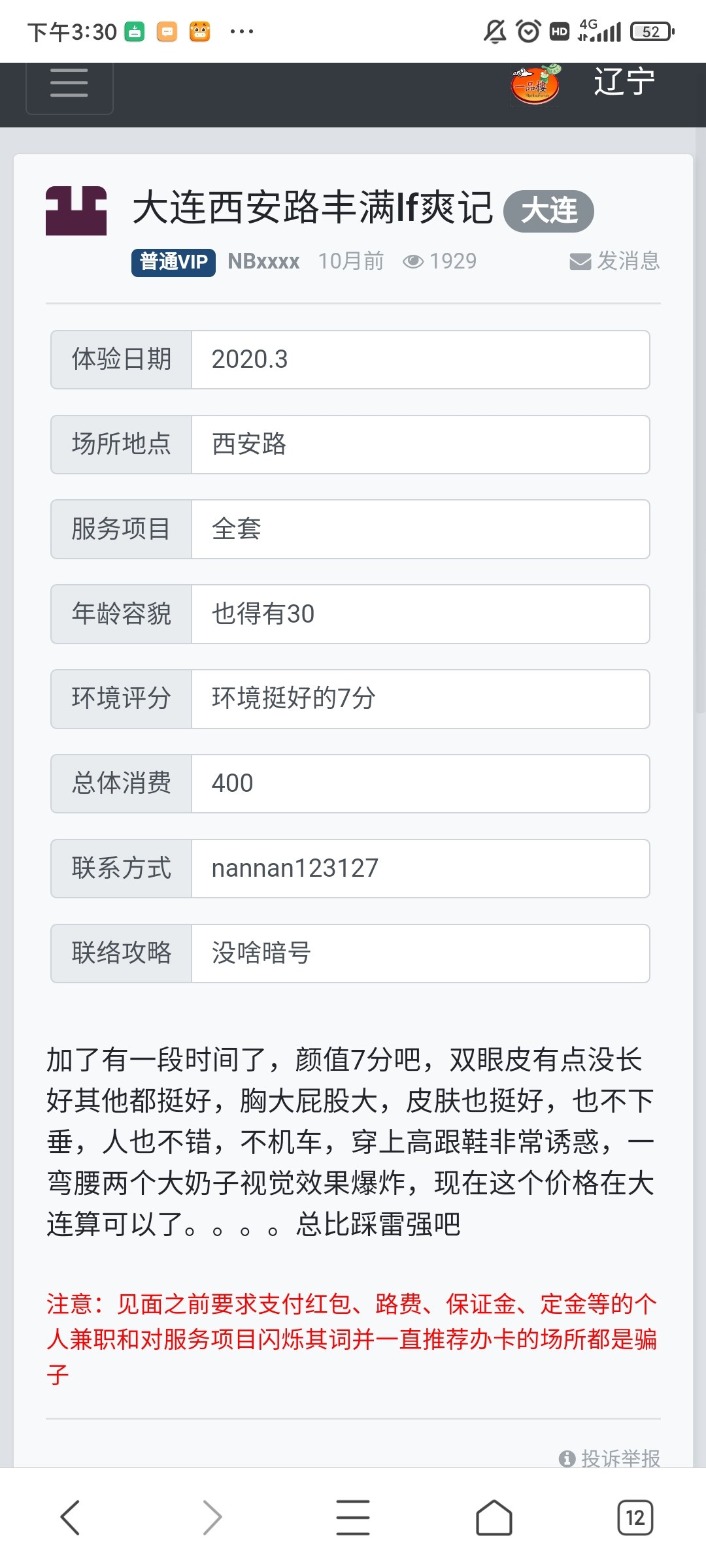Click the eye icon showing 1929 views
Image resolution: width=706 pixels, height=1568 pixels.
click(x=414, y=260)
